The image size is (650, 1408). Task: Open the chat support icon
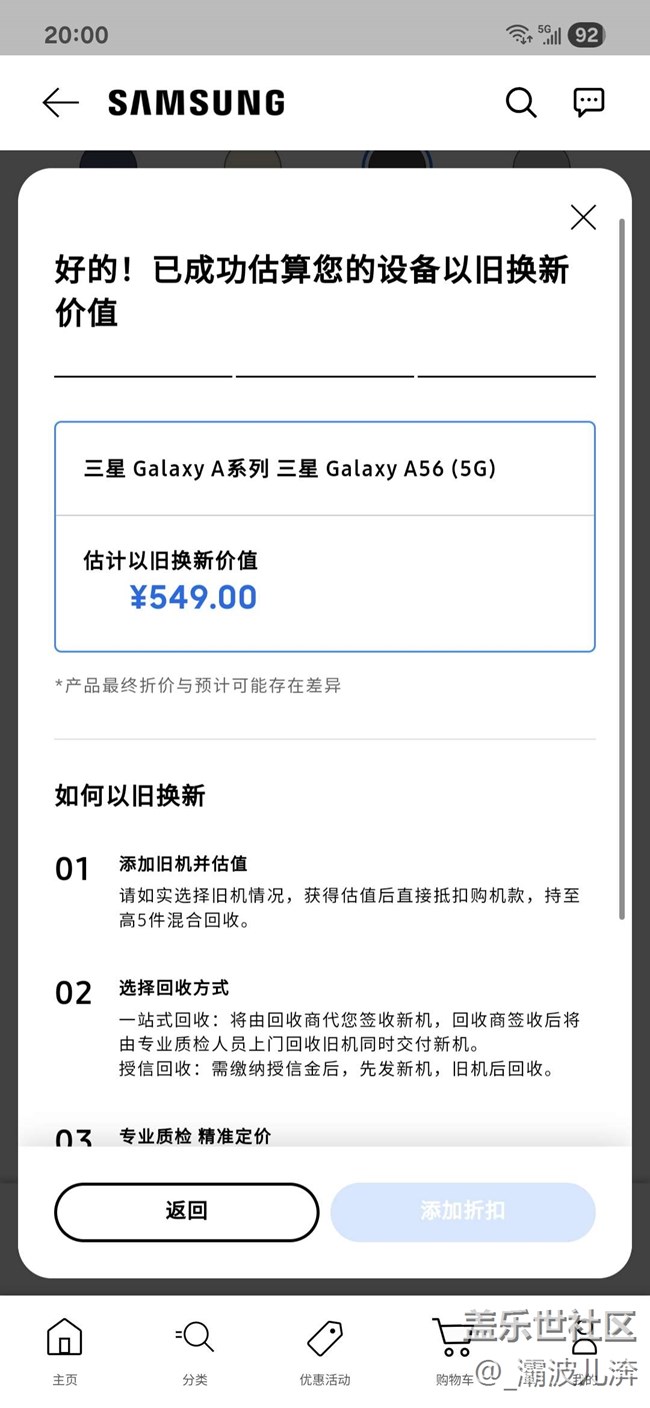(x=589, y=102)
